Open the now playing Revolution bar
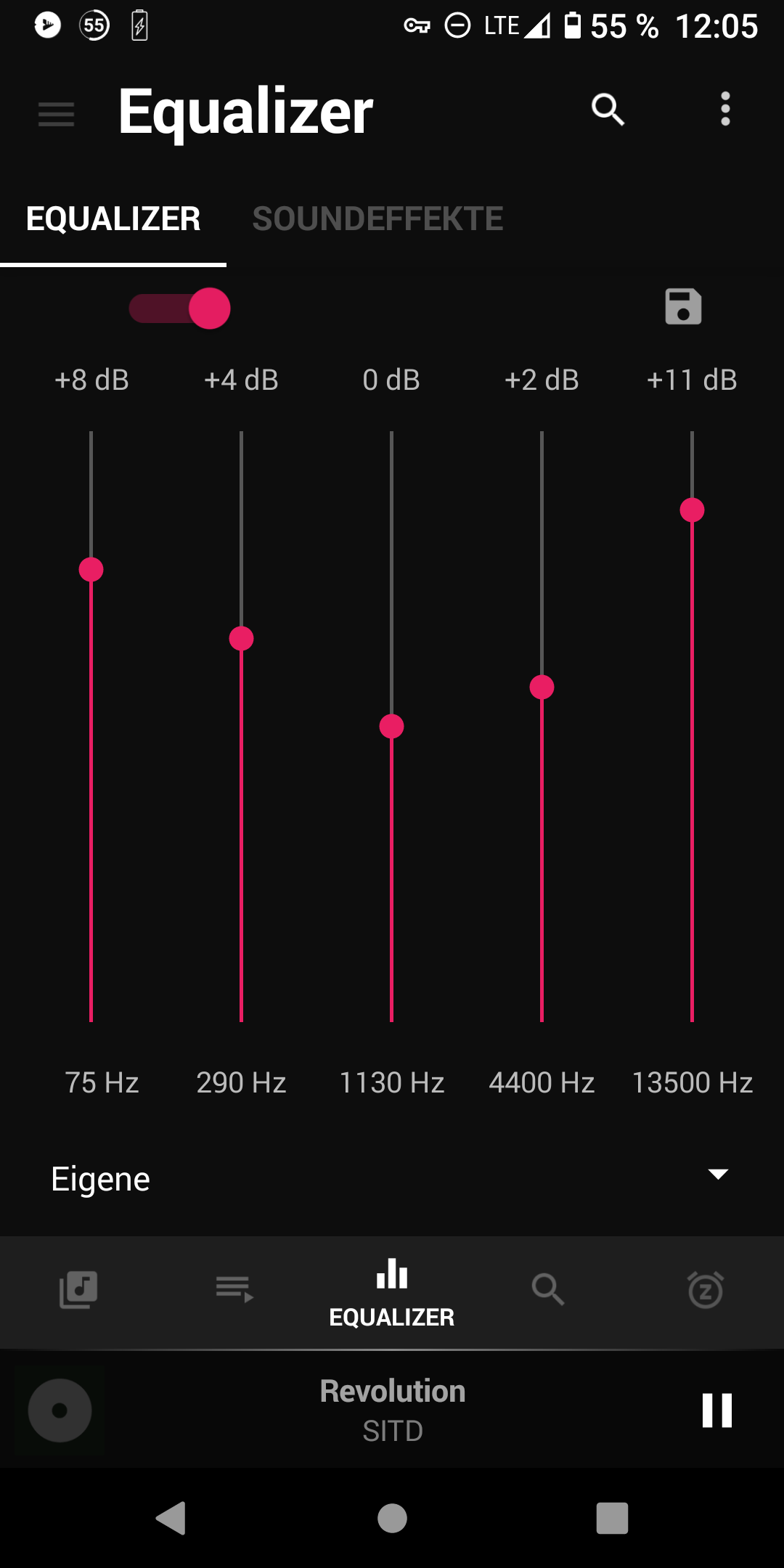 (392, 1410)
